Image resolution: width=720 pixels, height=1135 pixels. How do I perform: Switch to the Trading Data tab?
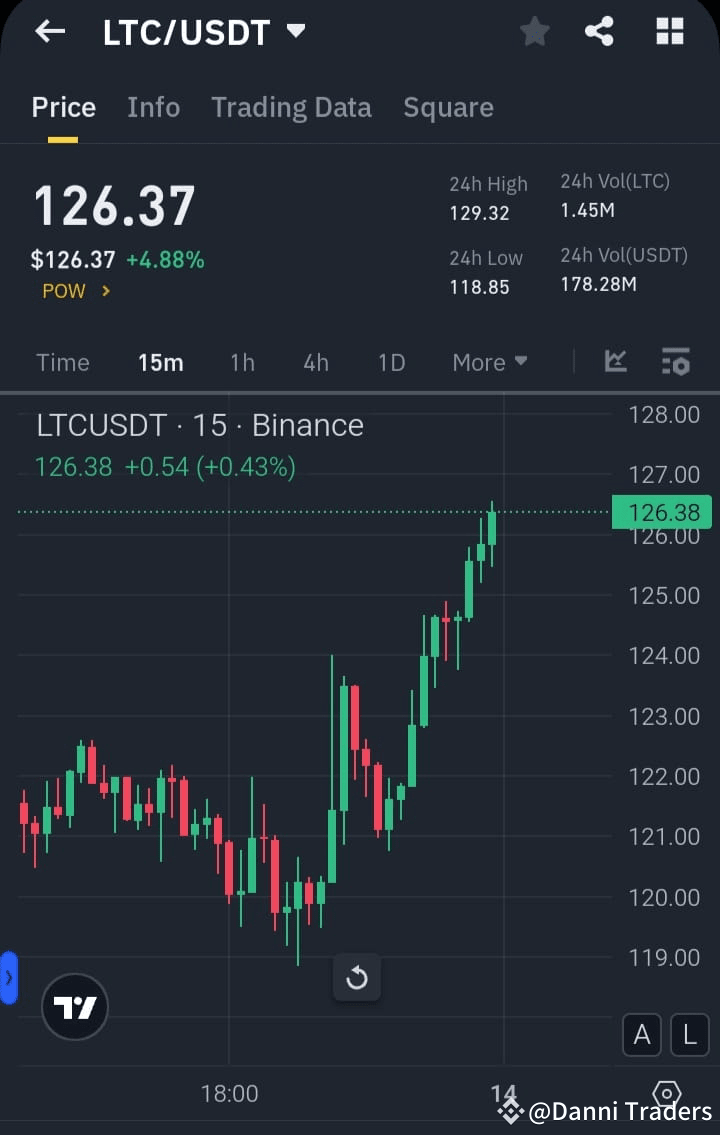[291, 107]
